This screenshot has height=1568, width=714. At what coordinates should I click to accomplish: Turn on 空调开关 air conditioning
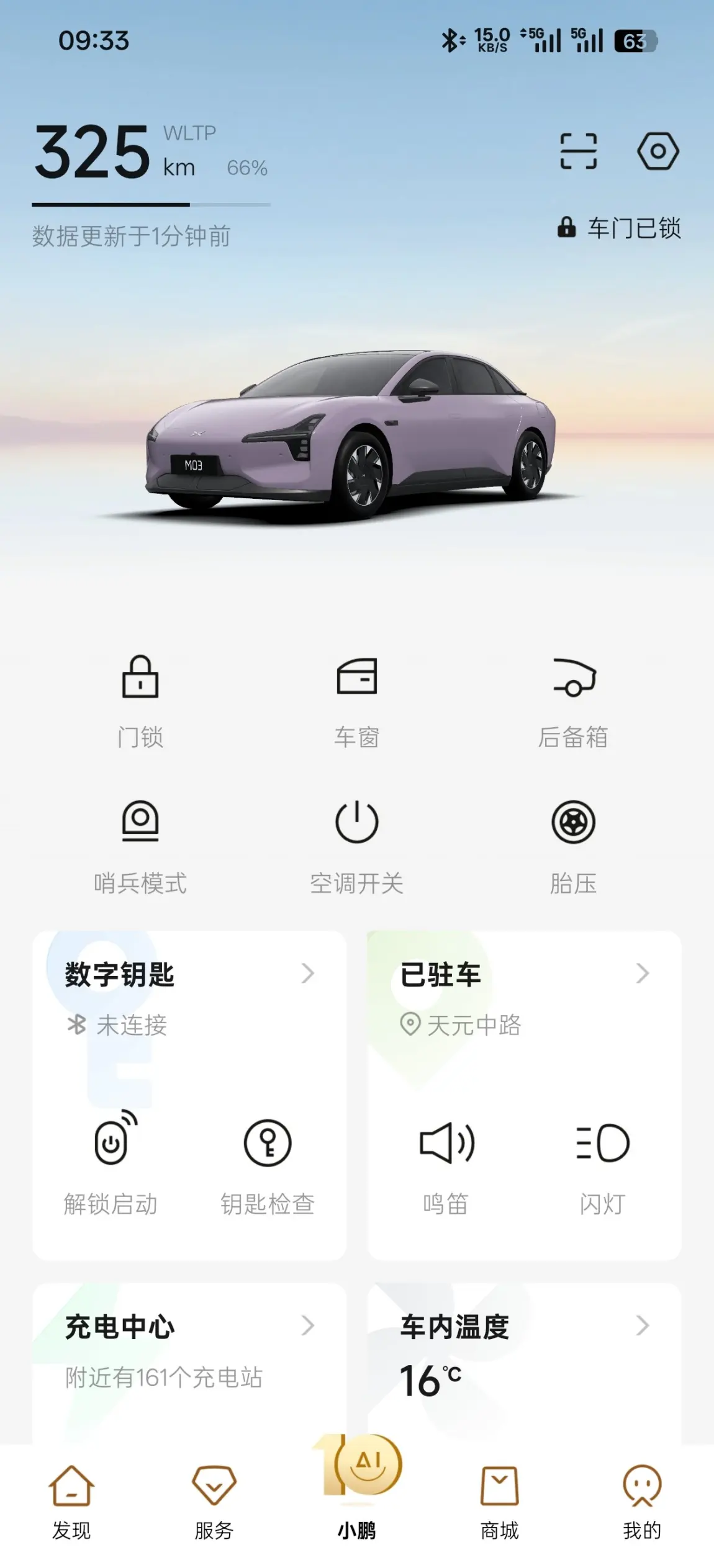[356, 846]
